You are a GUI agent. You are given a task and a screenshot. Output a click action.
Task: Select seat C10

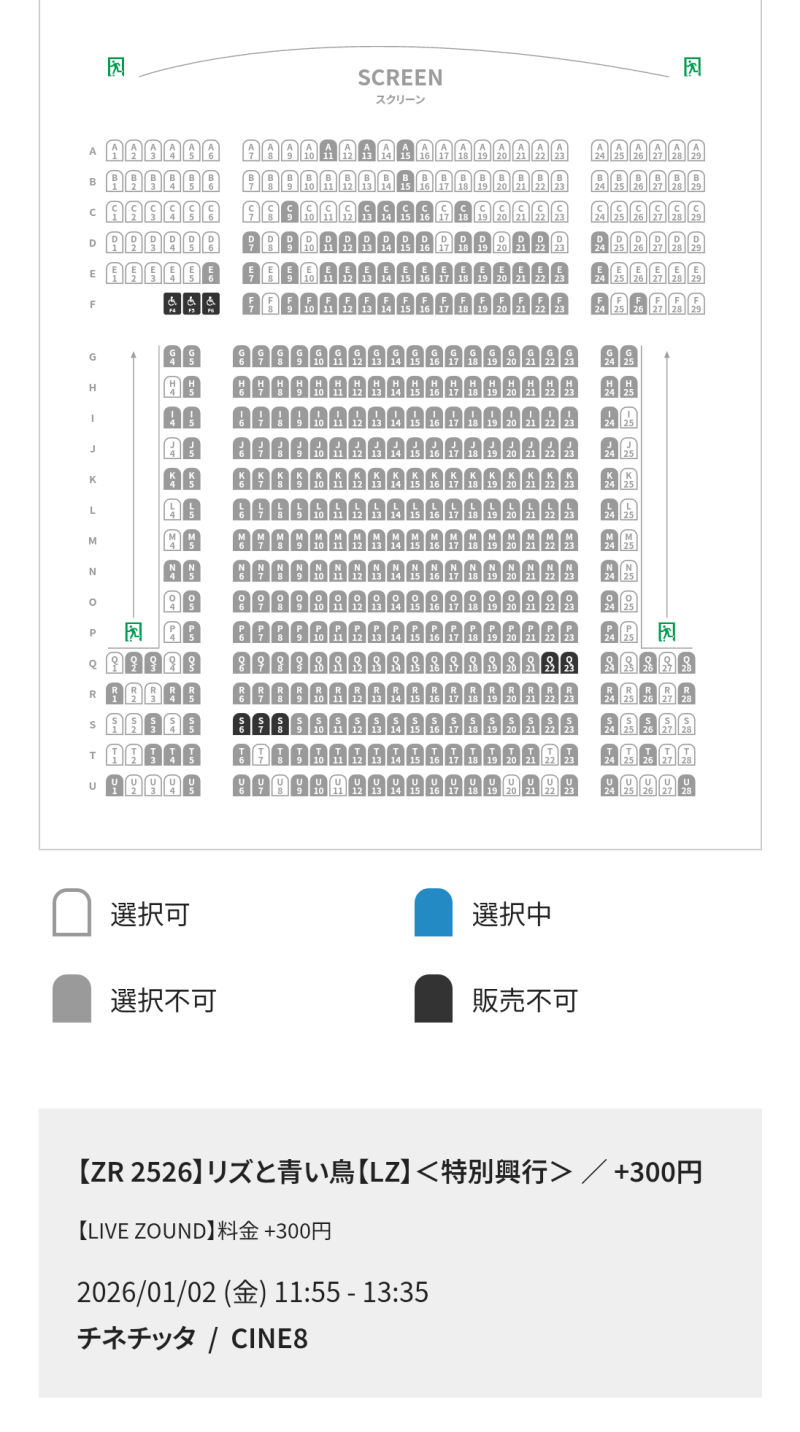coord(309,212)
